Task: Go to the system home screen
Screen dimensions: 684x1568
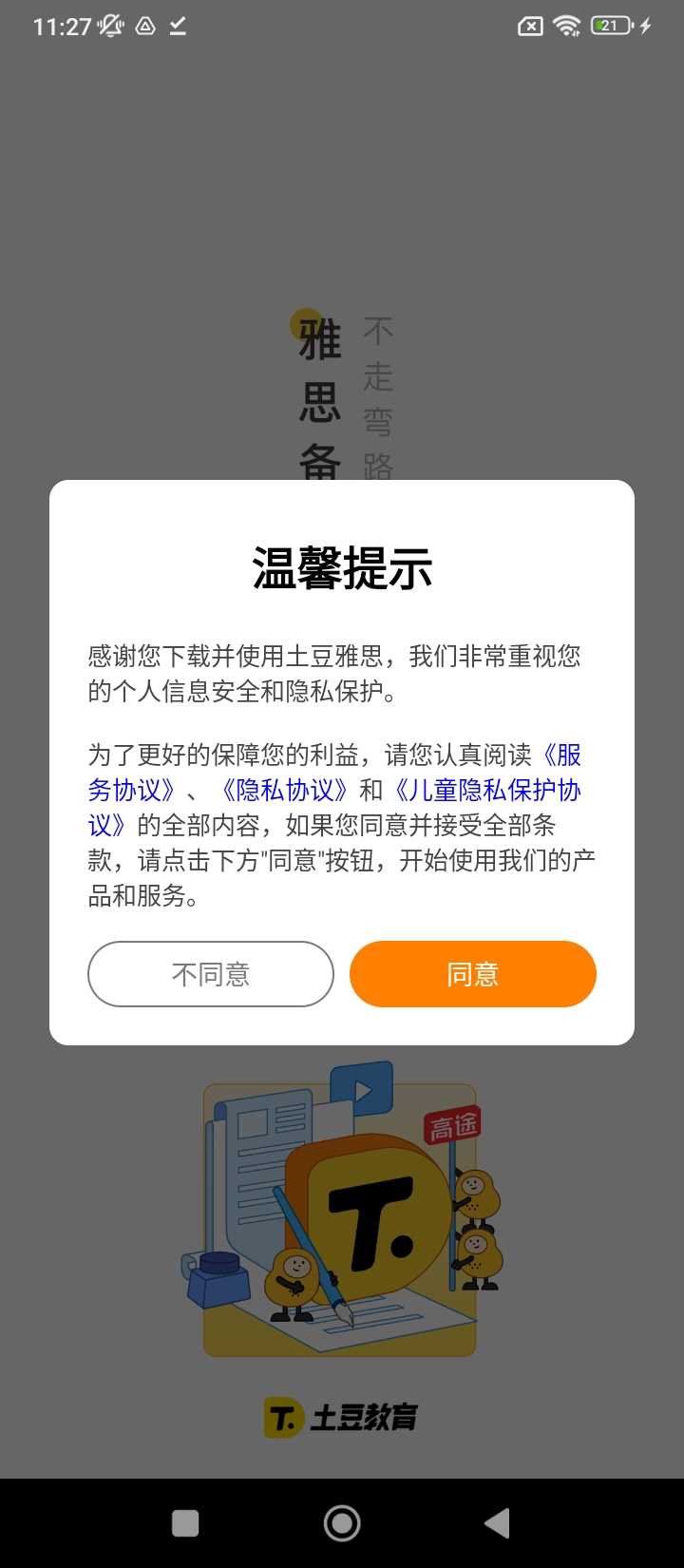Action: [x=342, y=1523]
